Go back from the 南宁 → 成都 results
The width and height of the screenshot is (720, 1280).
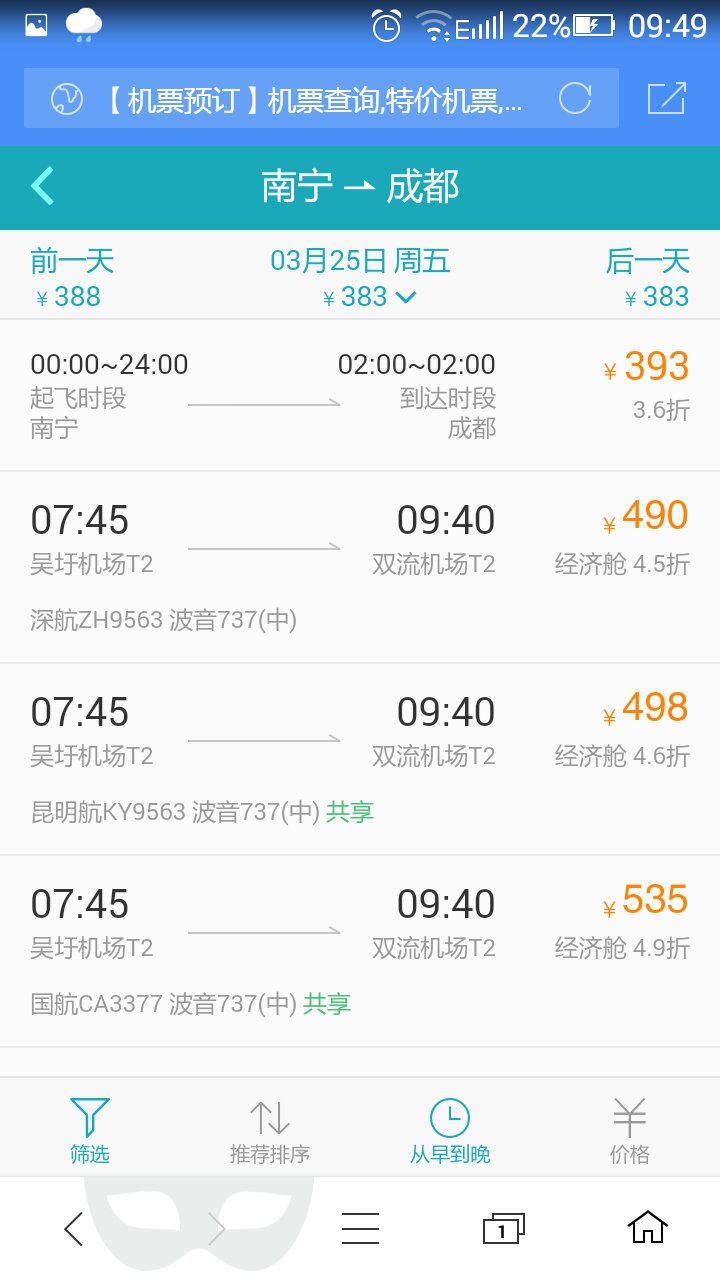coord(42,187)
